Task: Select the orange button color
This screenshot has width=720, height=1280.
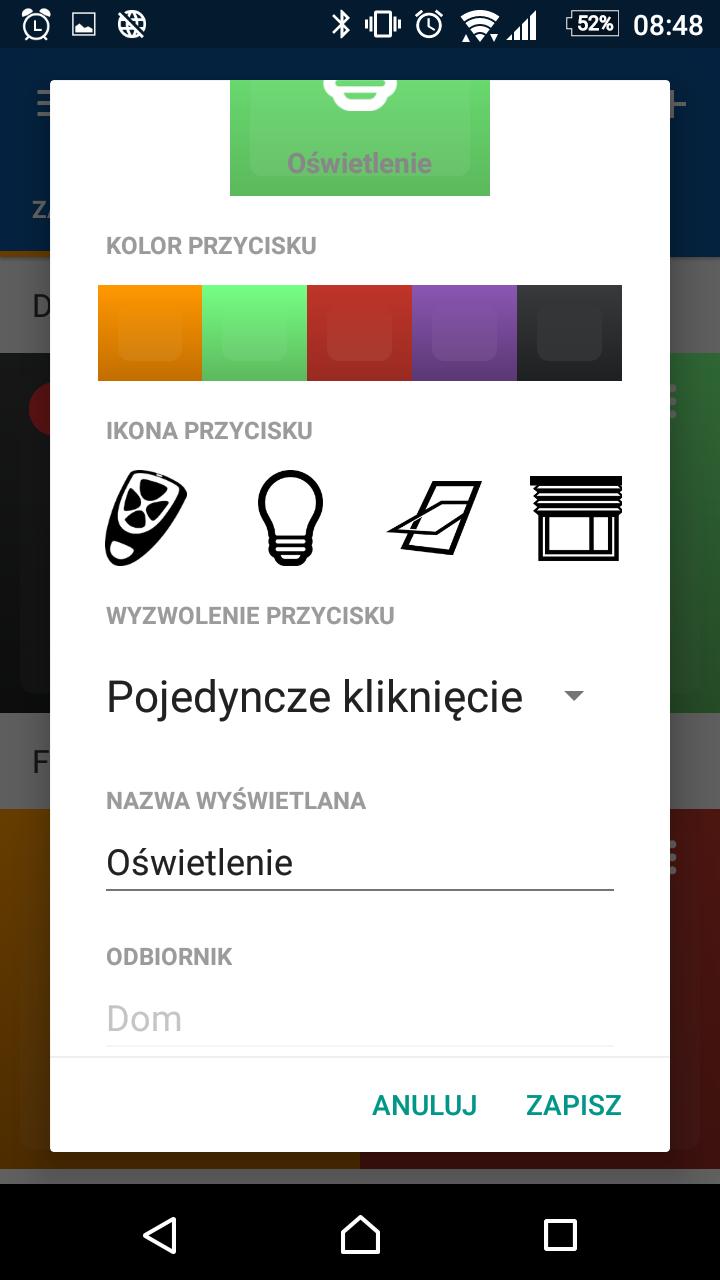Action: [150, 333]
